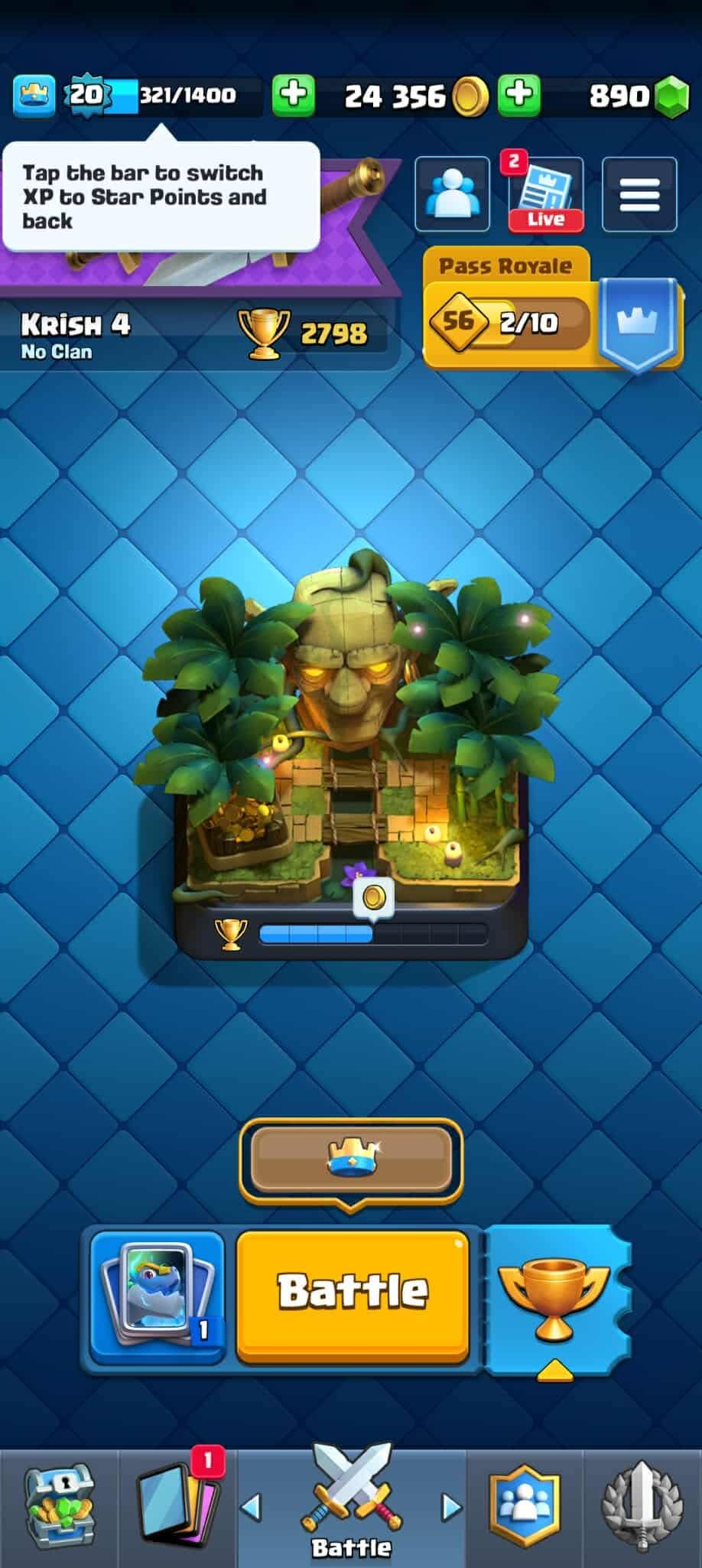
Task: Open the friends icon
Action: (452, 194)
